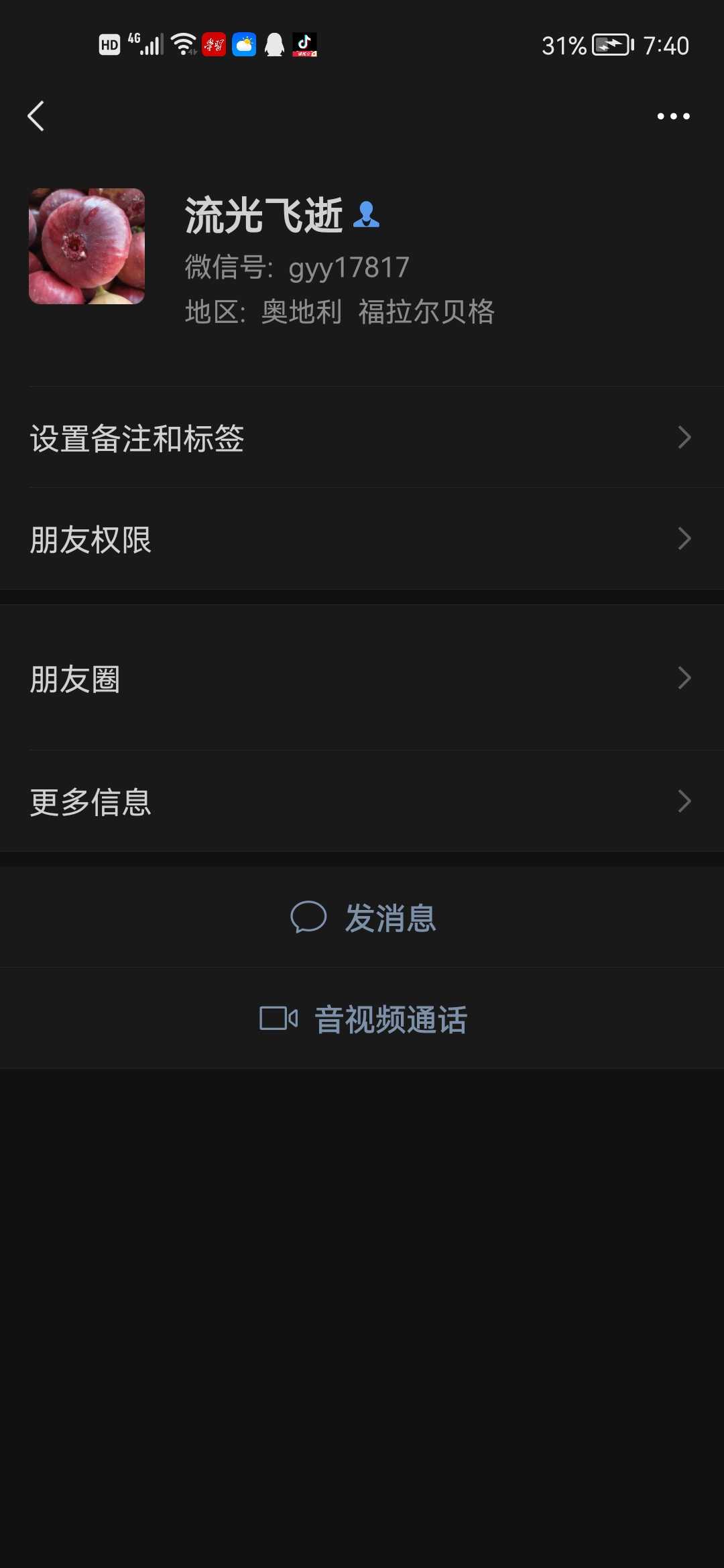Open the three-dot more options menu
724x1568 pixels.
[x=673, y=116]
